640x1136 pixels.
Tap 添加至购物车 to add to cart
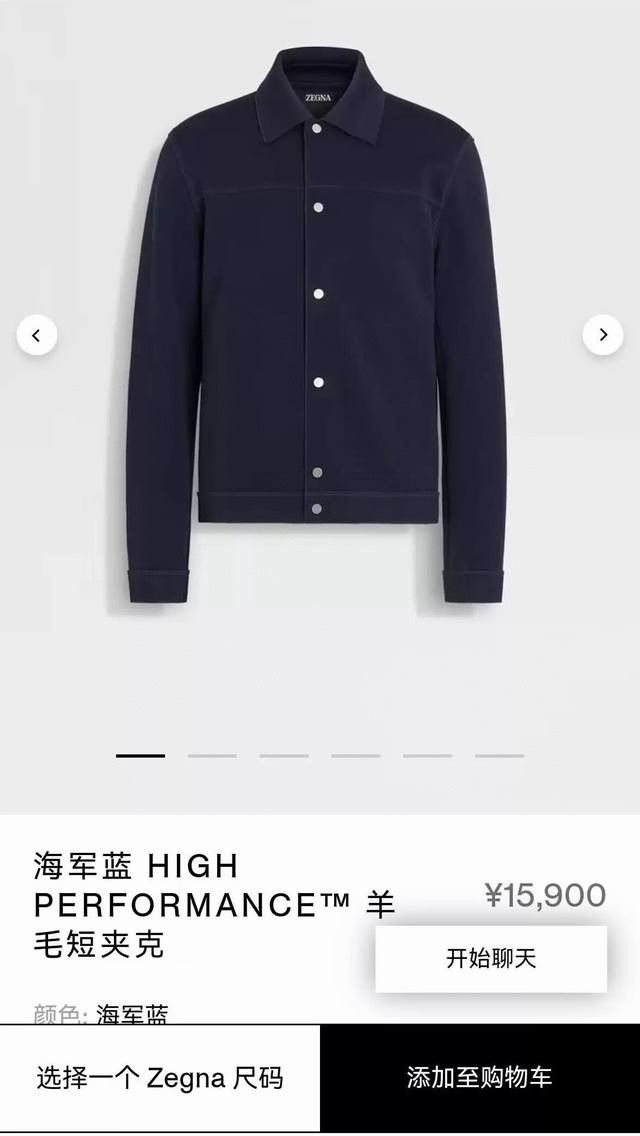tap(480, 1078)
